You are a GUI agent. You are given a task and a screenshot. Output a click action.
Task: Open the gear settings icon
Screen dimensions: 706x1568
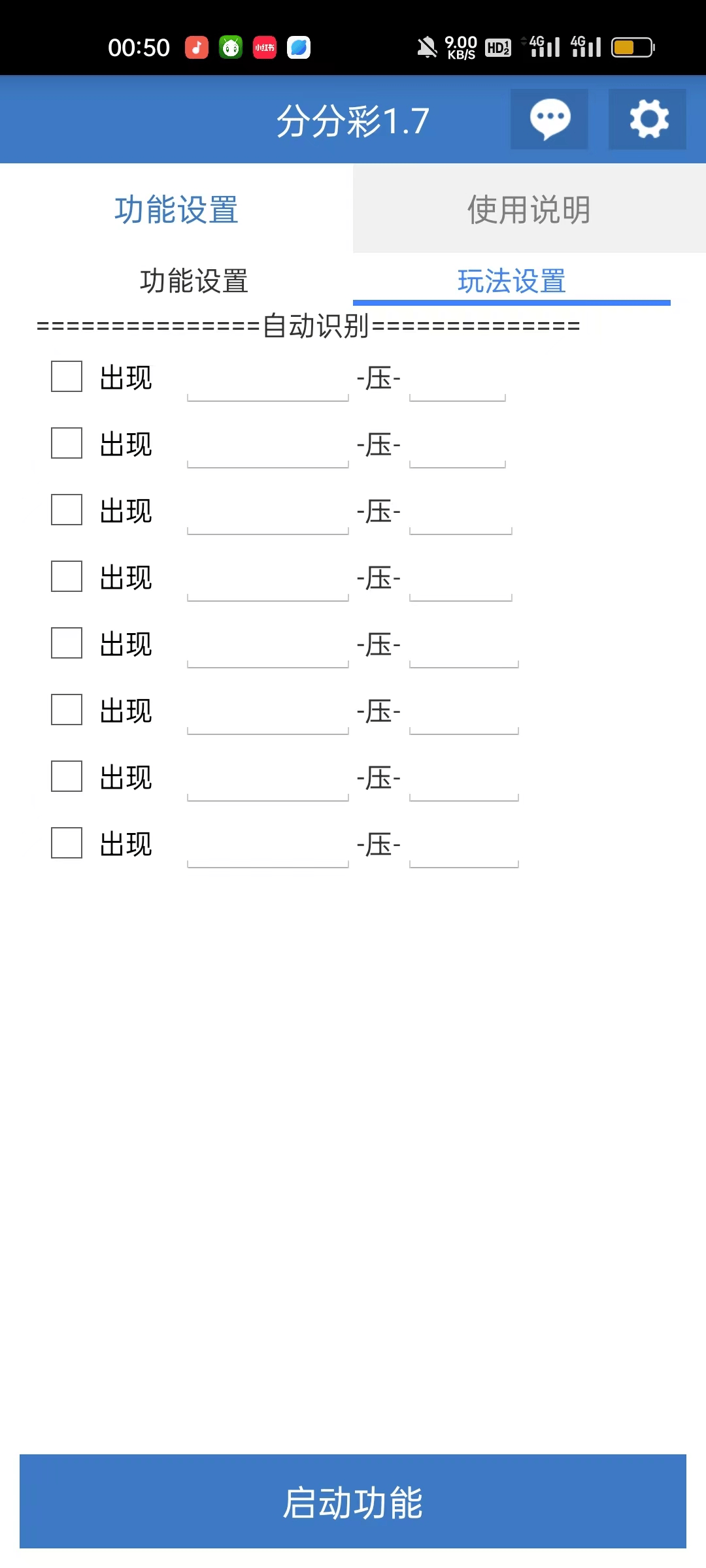[647, 120]
